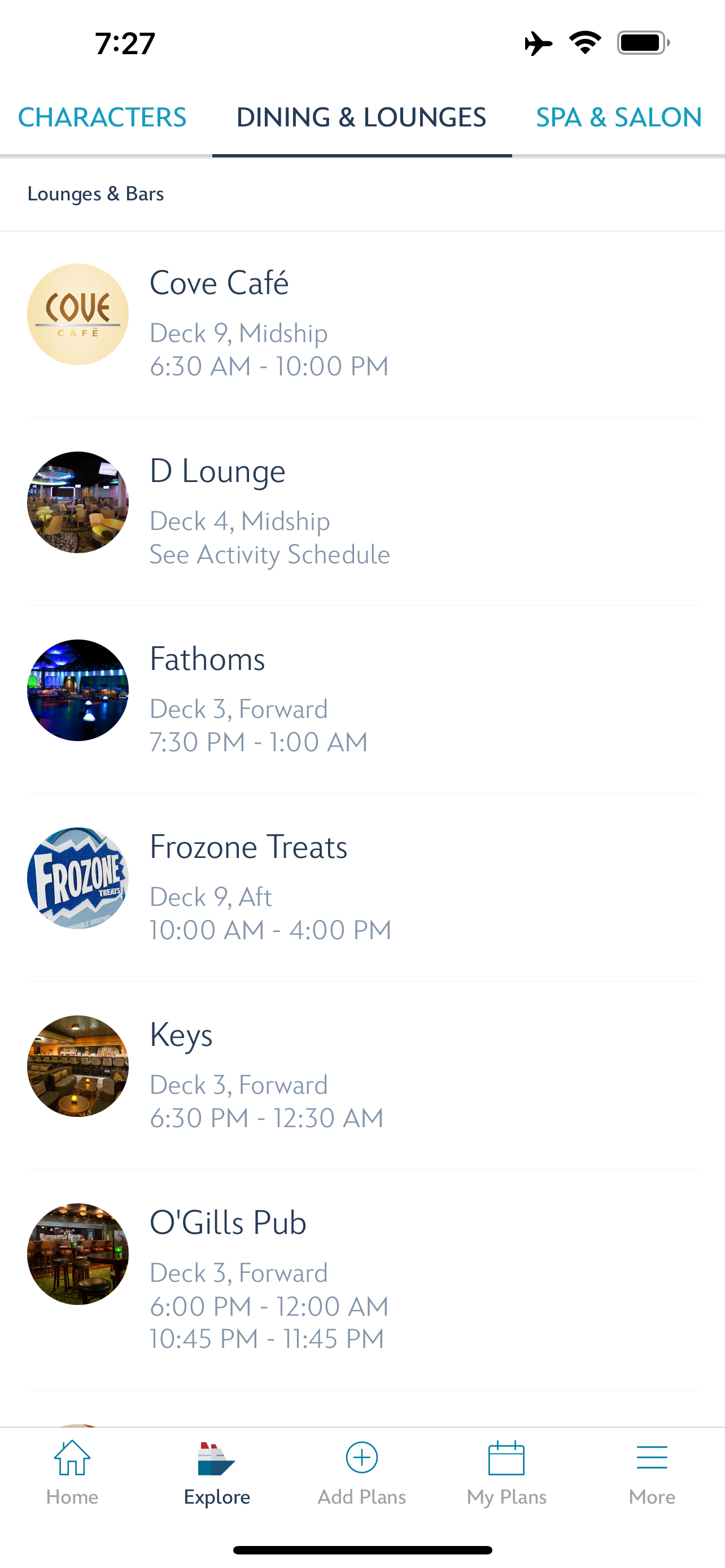Open the Keys lounge listing
Screen dimensions: 725x1568
(361, 1075)
